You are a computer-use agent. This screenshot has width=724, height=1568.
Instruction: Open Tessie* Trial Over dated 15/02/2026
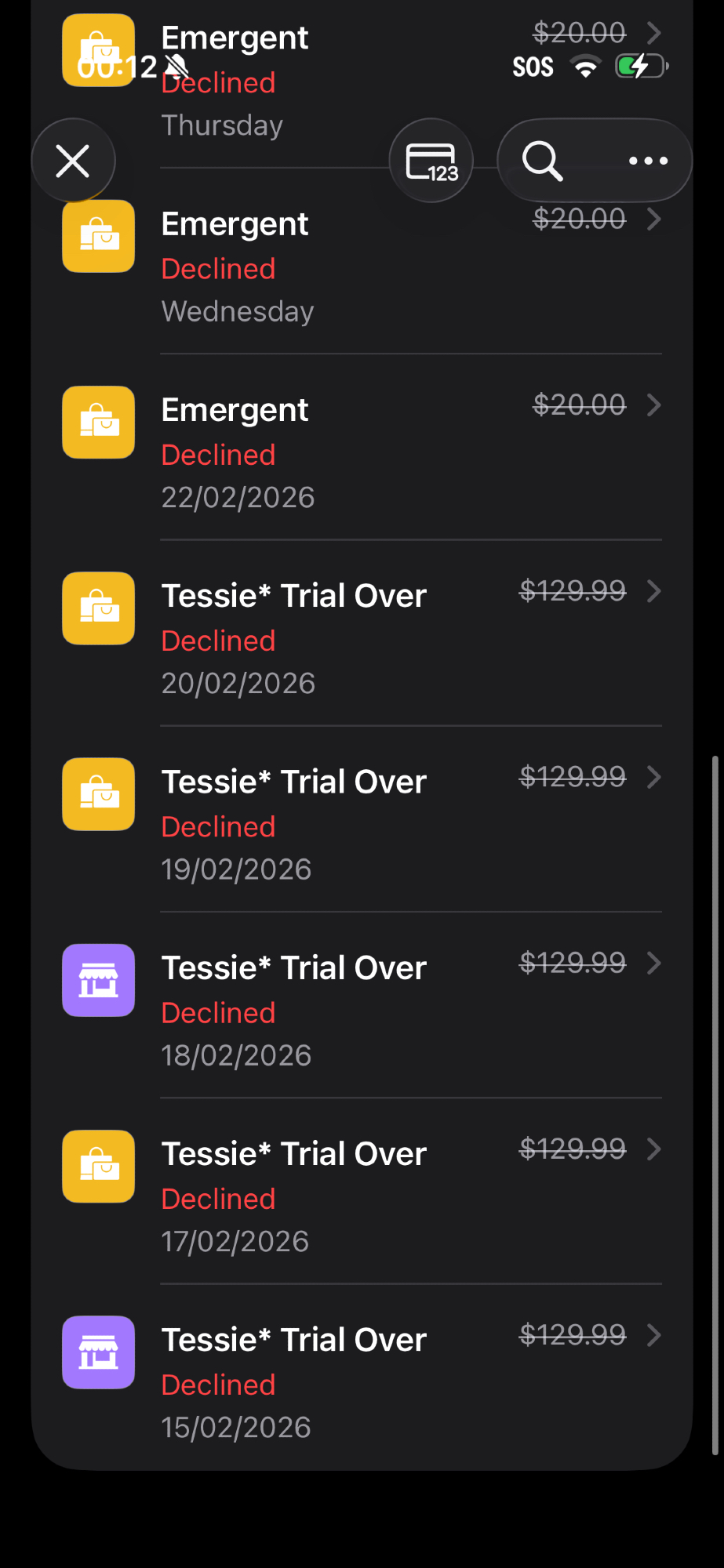[361, 1381]
